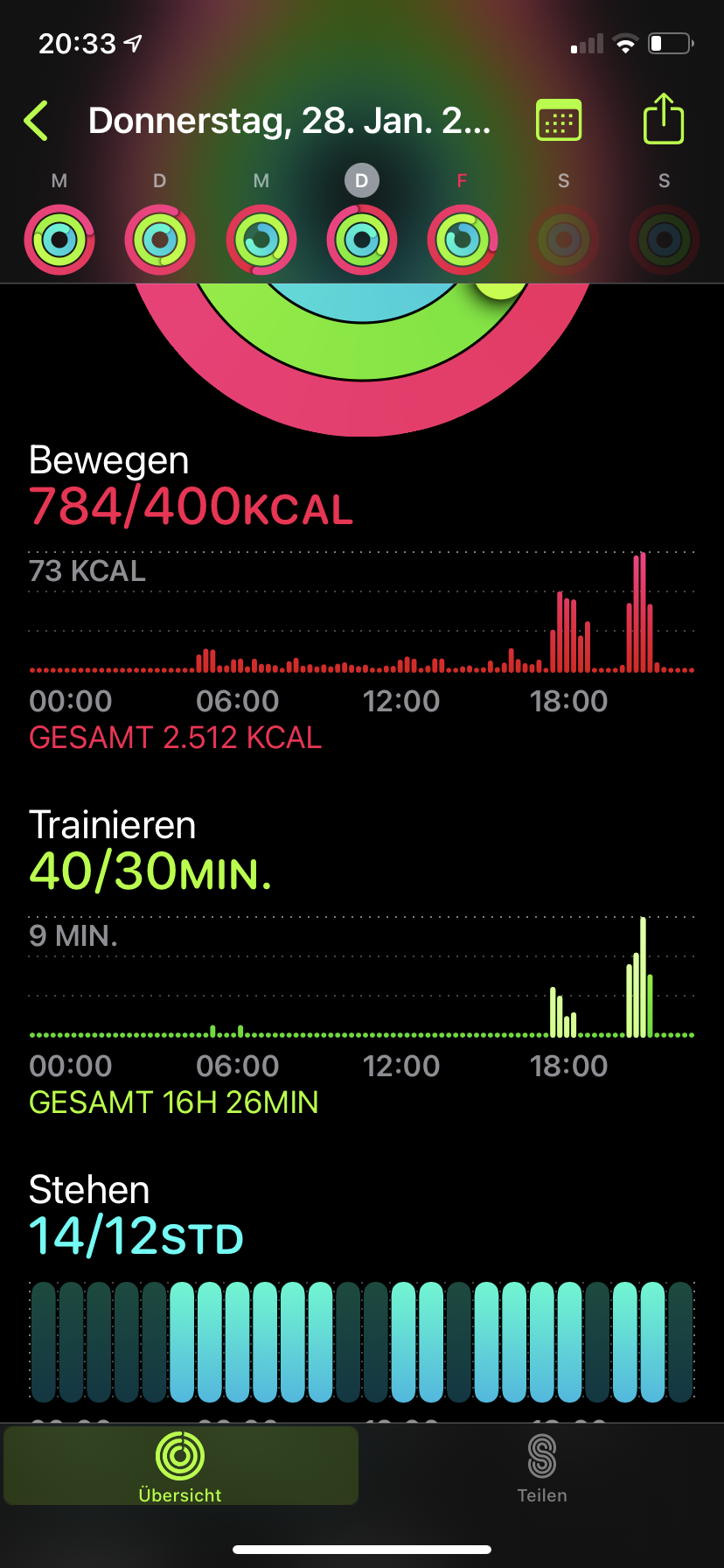724x1568 pixels.
Task: Select Wednesday's activity rings
Action: [x=261, y=238]
